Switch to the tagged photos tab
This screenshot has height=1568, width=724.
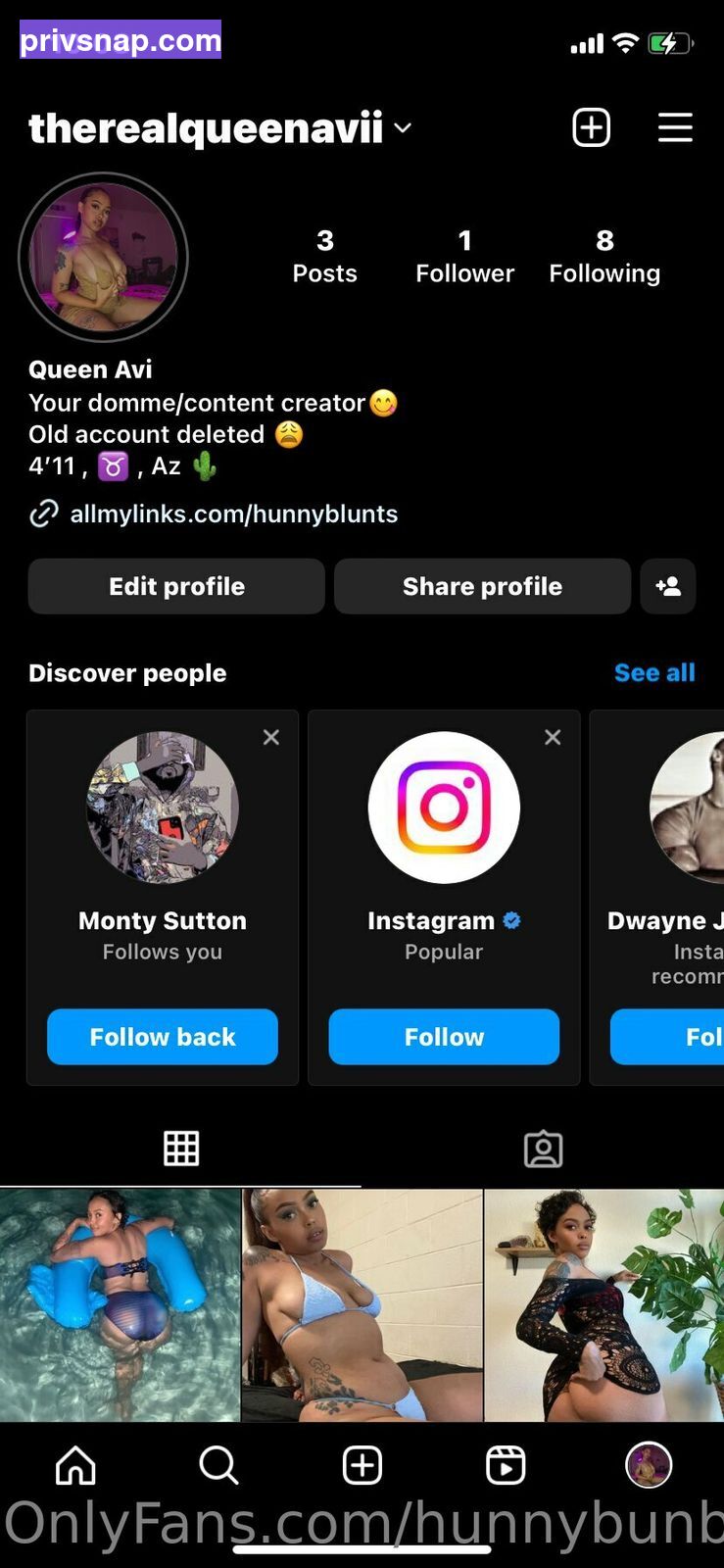coord(543,1149)
